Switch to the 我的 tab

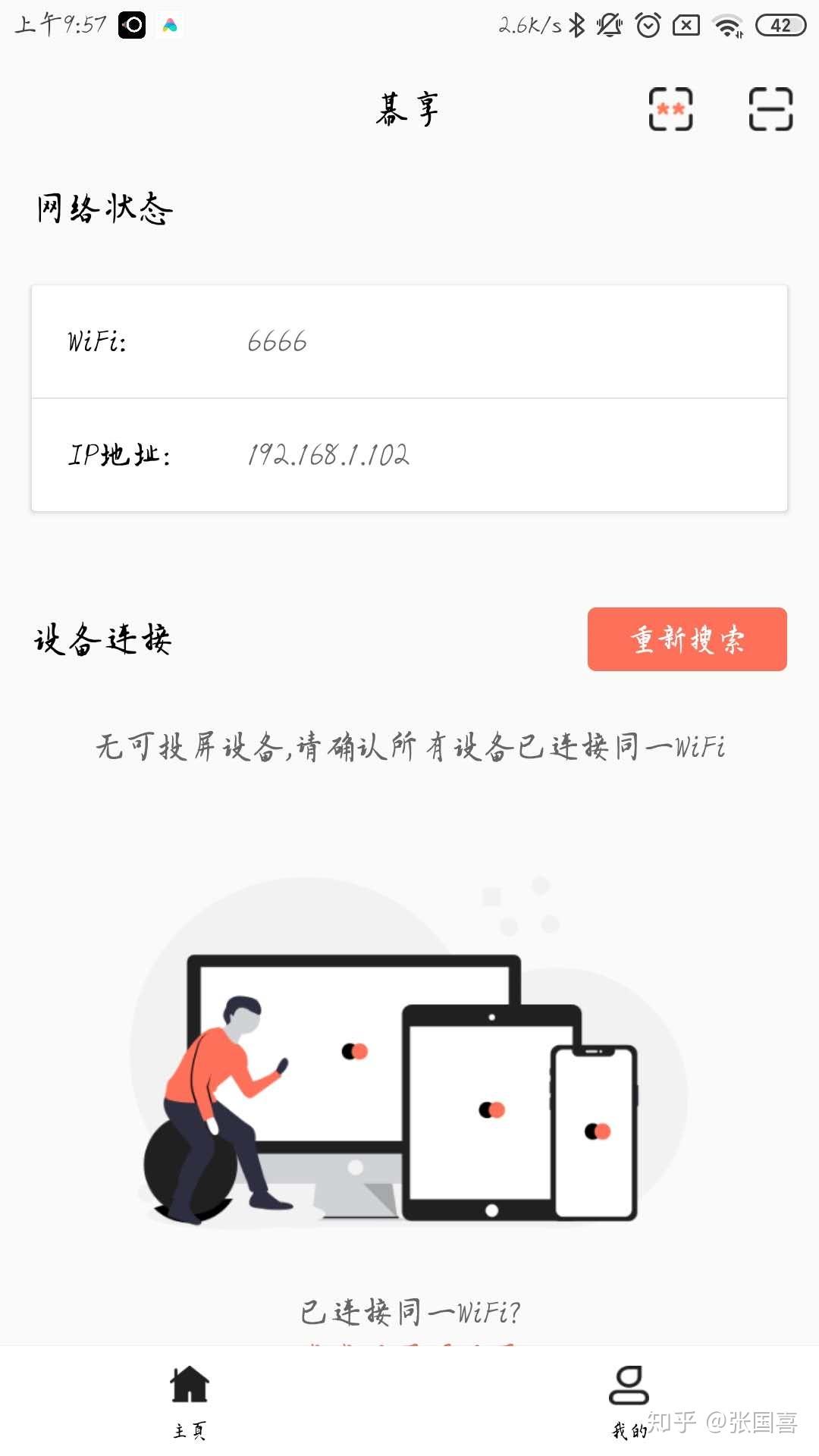tap(629, 1400)
